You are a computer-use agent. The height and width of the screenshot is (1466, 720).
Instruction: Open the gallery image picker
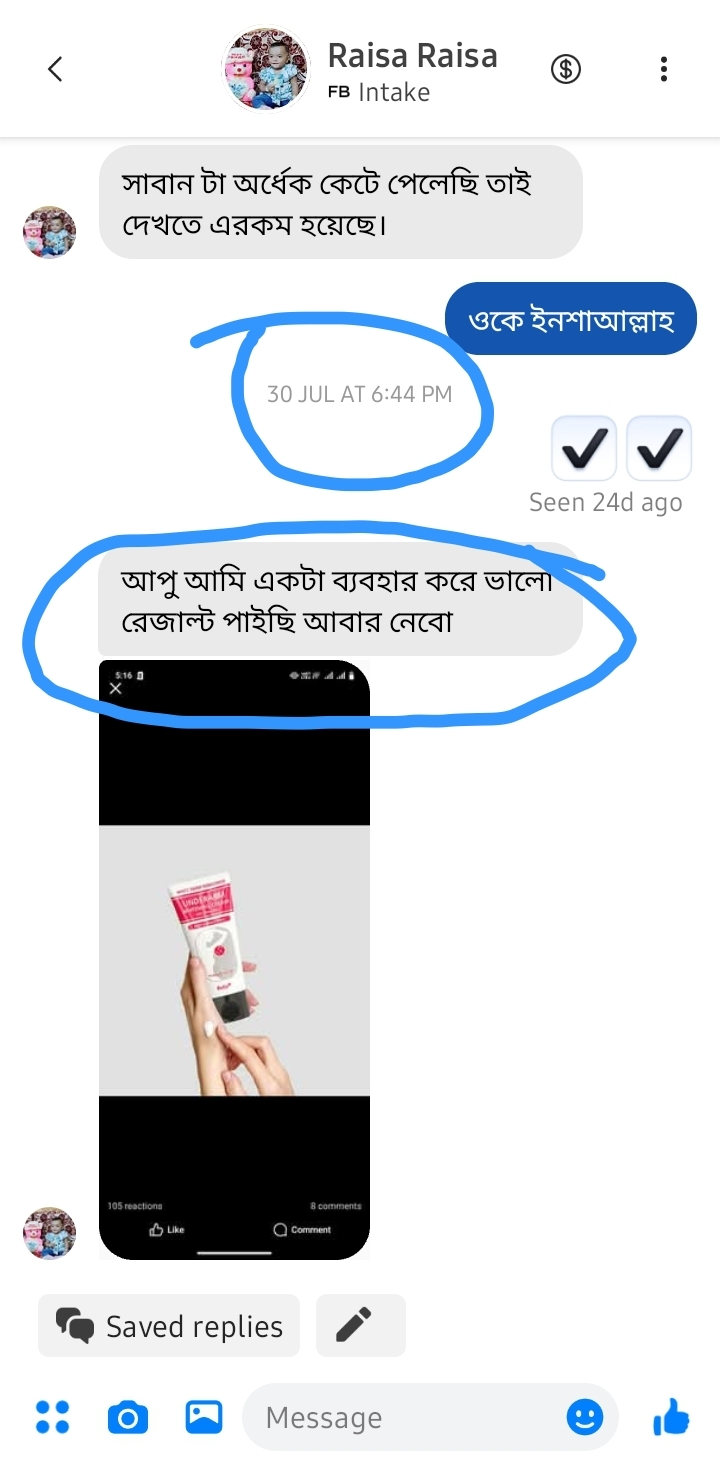(x=204, y=1417)
